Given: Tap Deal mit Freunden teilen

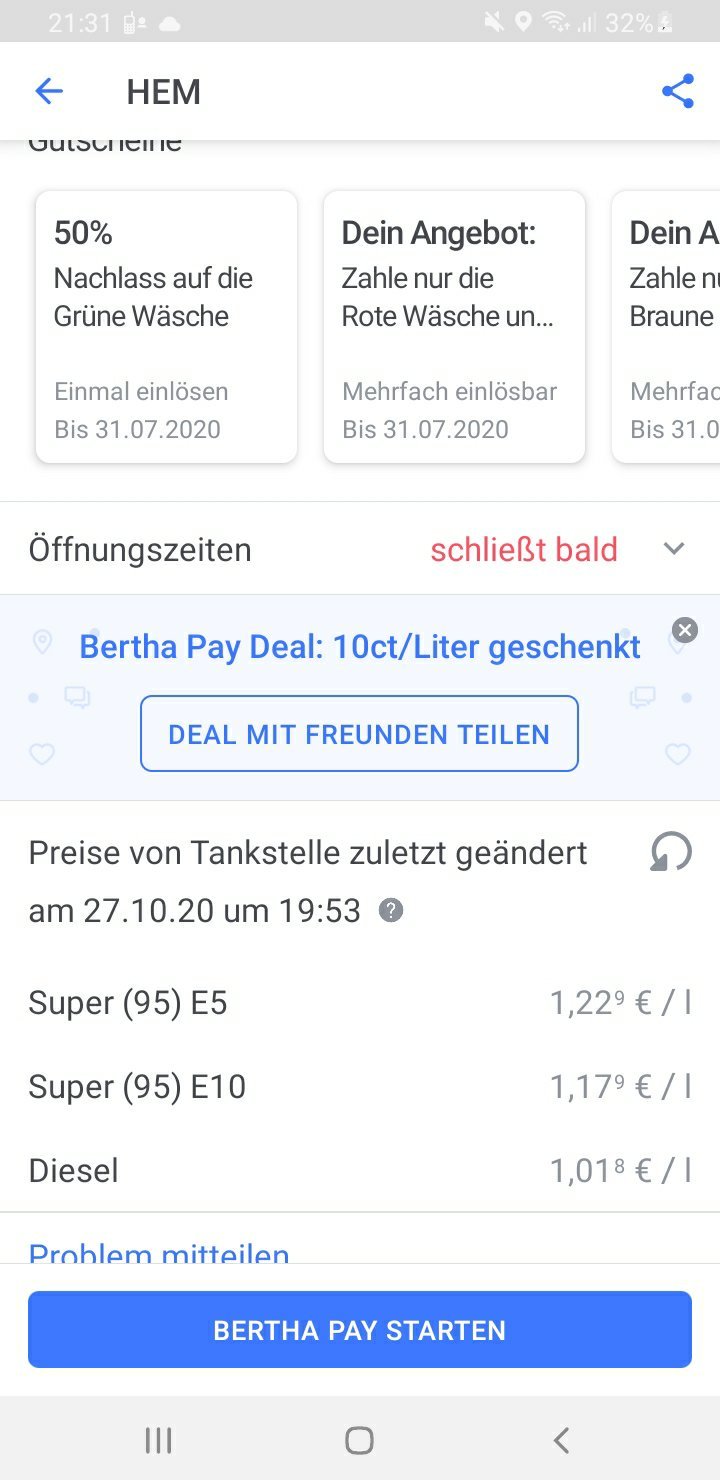Looking at the screenshot, I should coord(359,734).
